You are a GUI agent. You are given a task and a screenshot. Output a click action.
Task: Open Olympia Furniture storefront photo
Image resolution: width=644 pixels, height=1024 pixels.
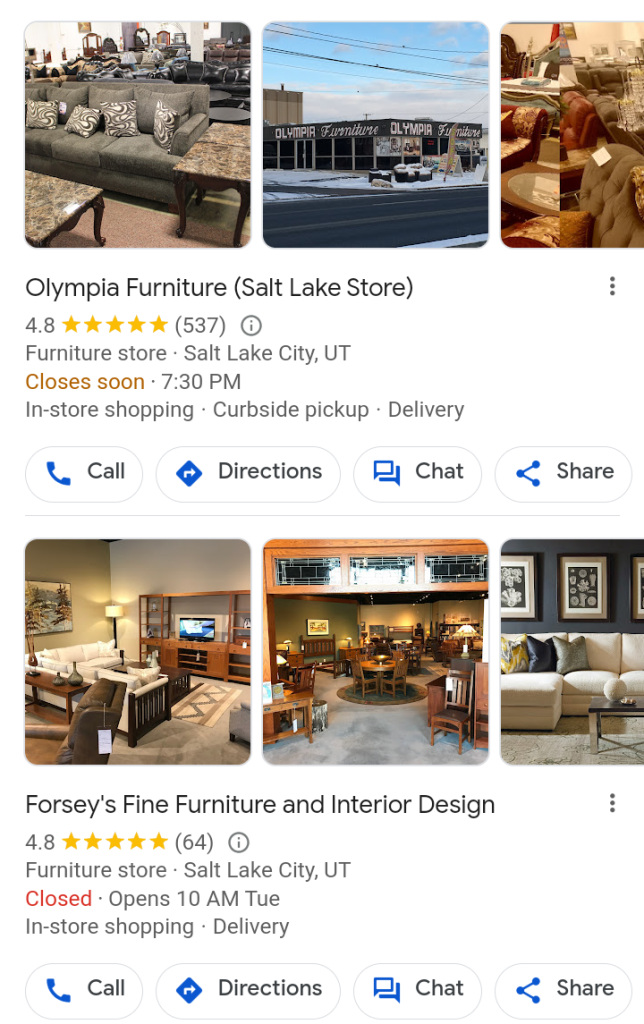(x=375, y=135)
